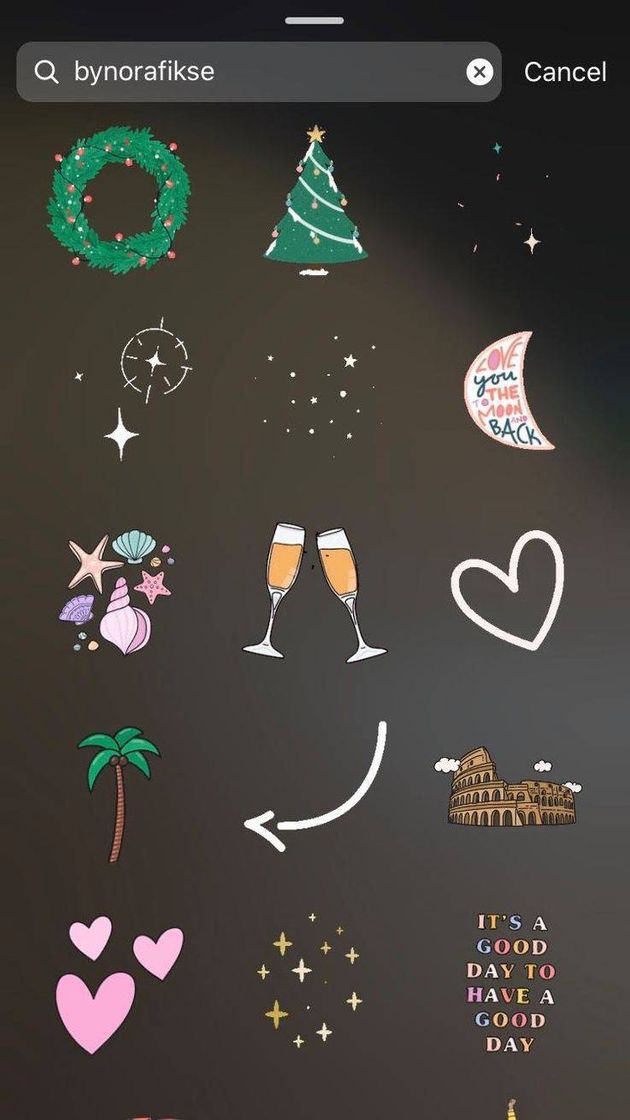The height and width of the screenshot is (1120, 630).
Task: Choose the Colosseum sticker
Action: tap(510, 790)
